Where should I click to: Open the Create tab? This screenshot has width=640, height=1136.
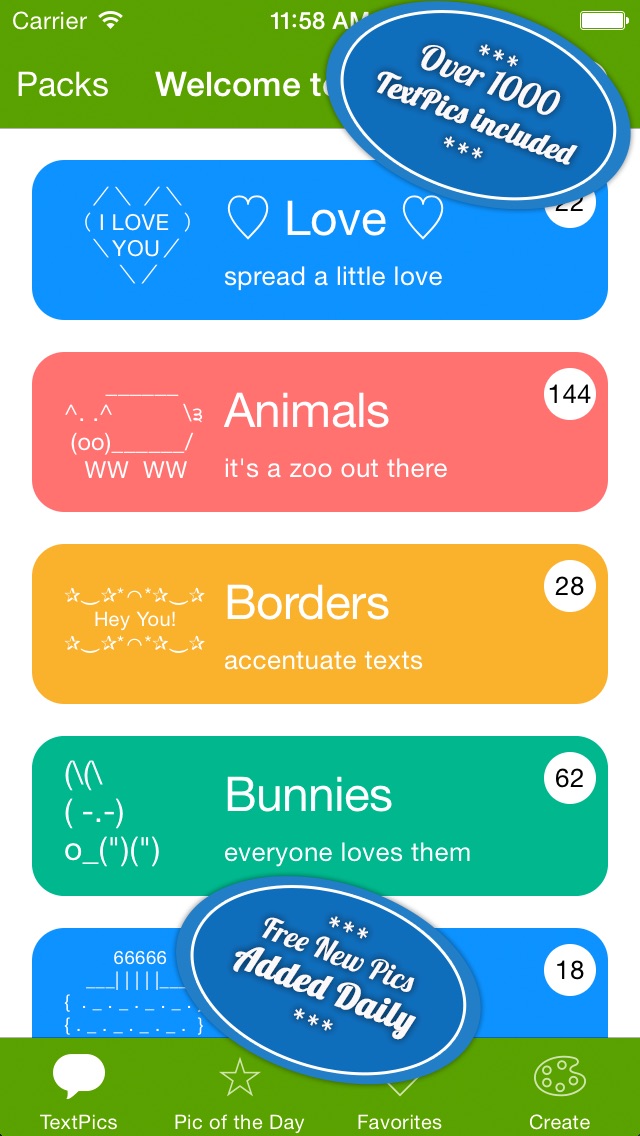pyautogui.click(x=559, y=1092)
